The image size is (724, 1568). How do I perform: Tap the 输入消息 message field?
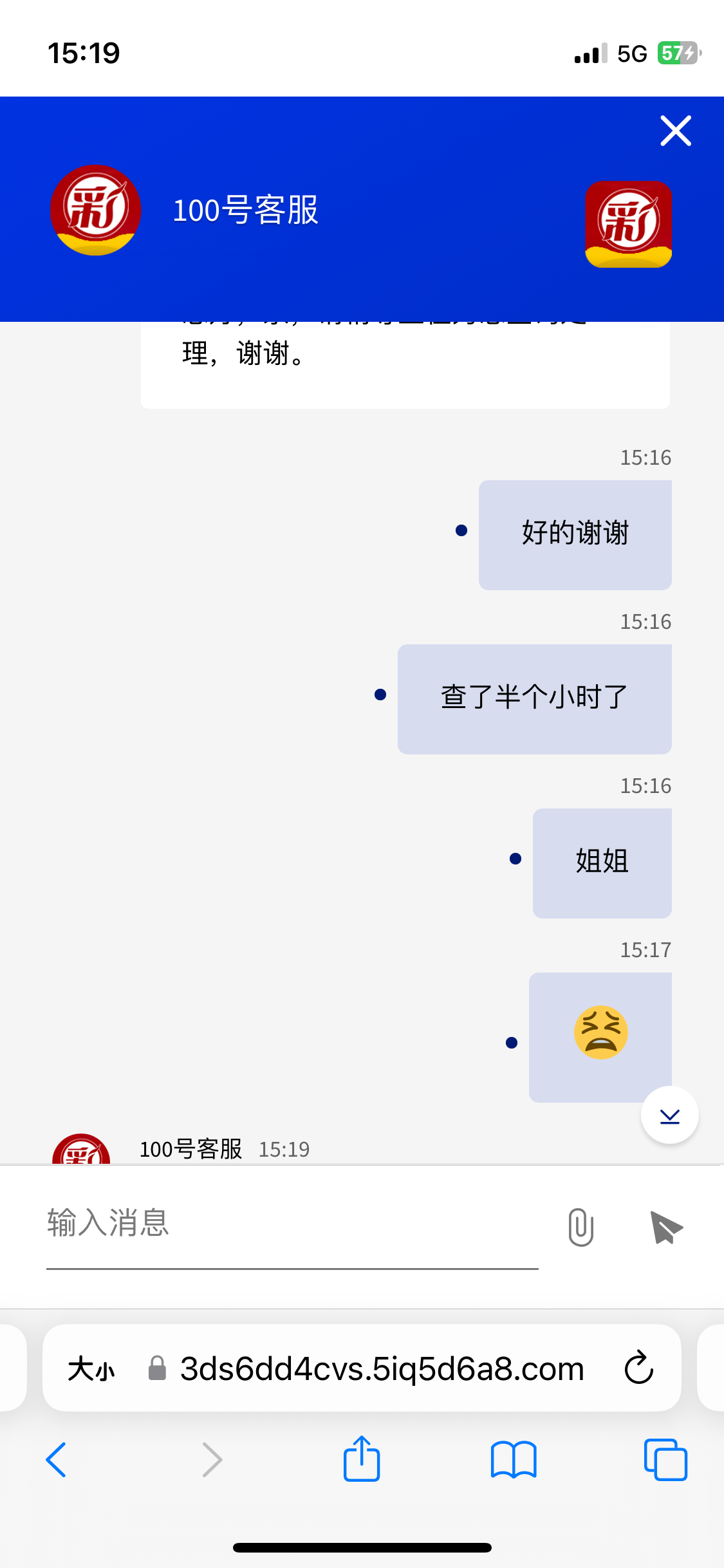[292, 1224]
